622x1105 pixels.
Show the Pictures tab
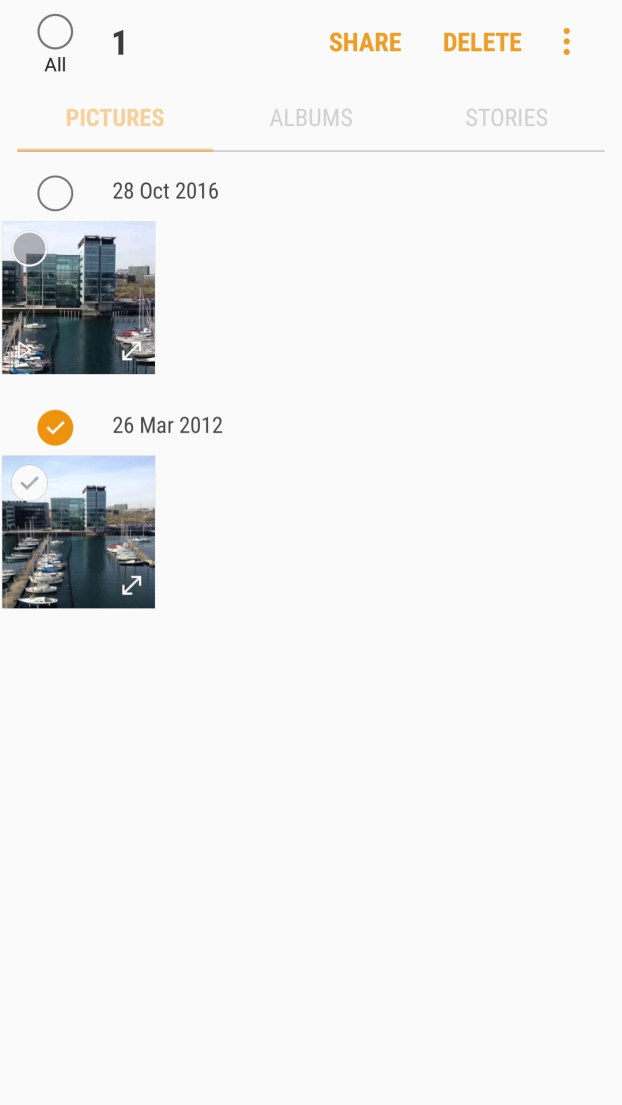point(115,118)
